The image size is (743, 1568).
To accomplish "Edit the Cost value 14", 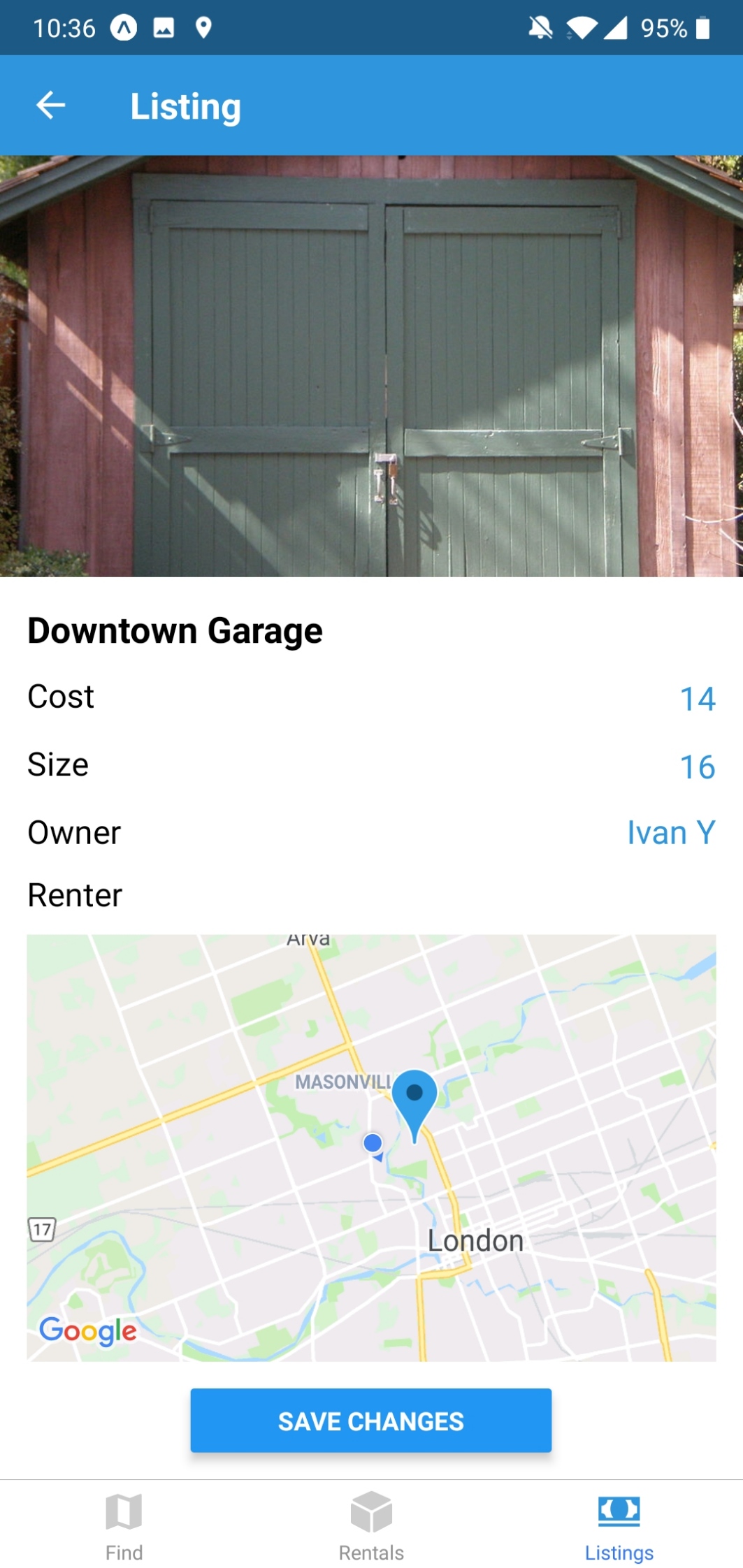I will click(x=697, y=699).
